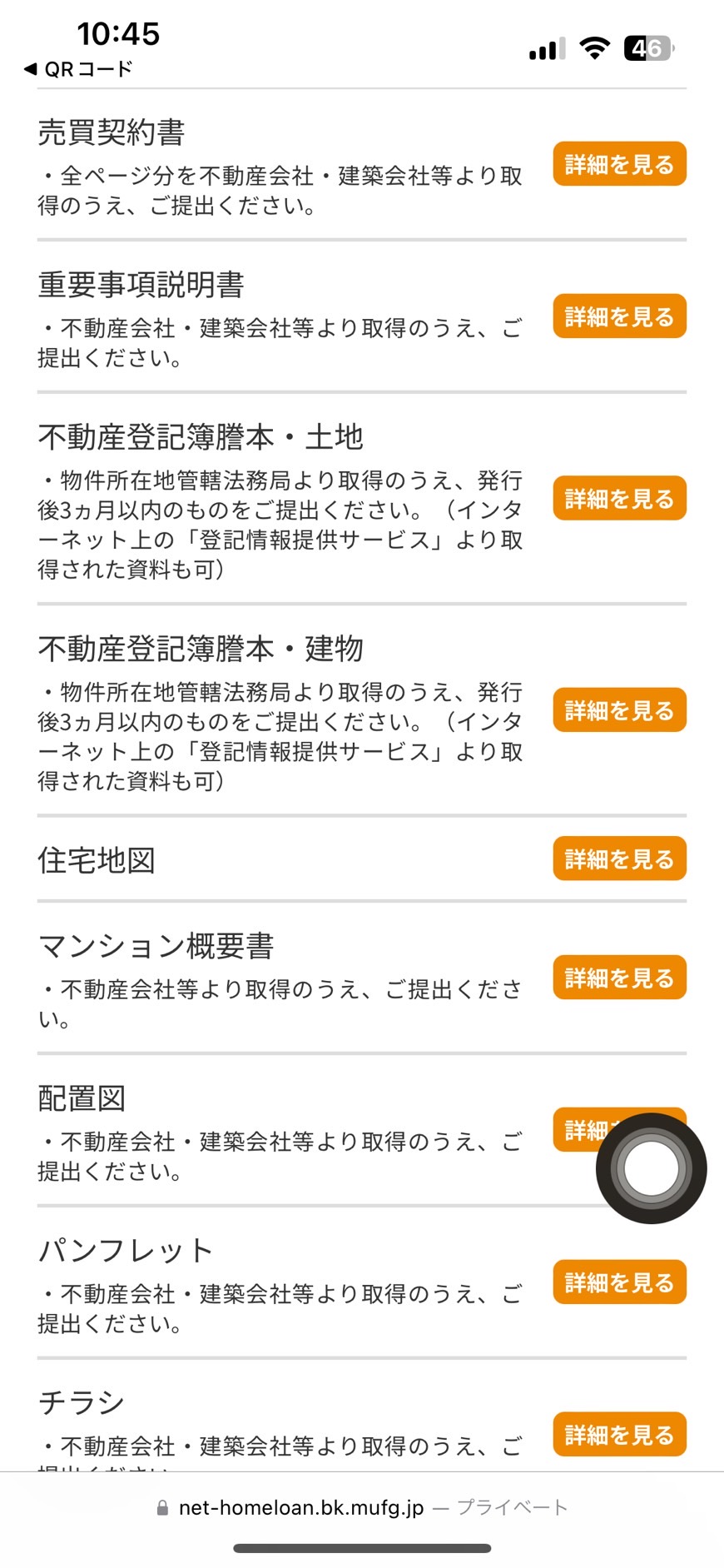Tap the net-homeloan.bk.mufg.jp address bar
The width and height of the screenshot is (724, 1568).
tap(362, 1507)
